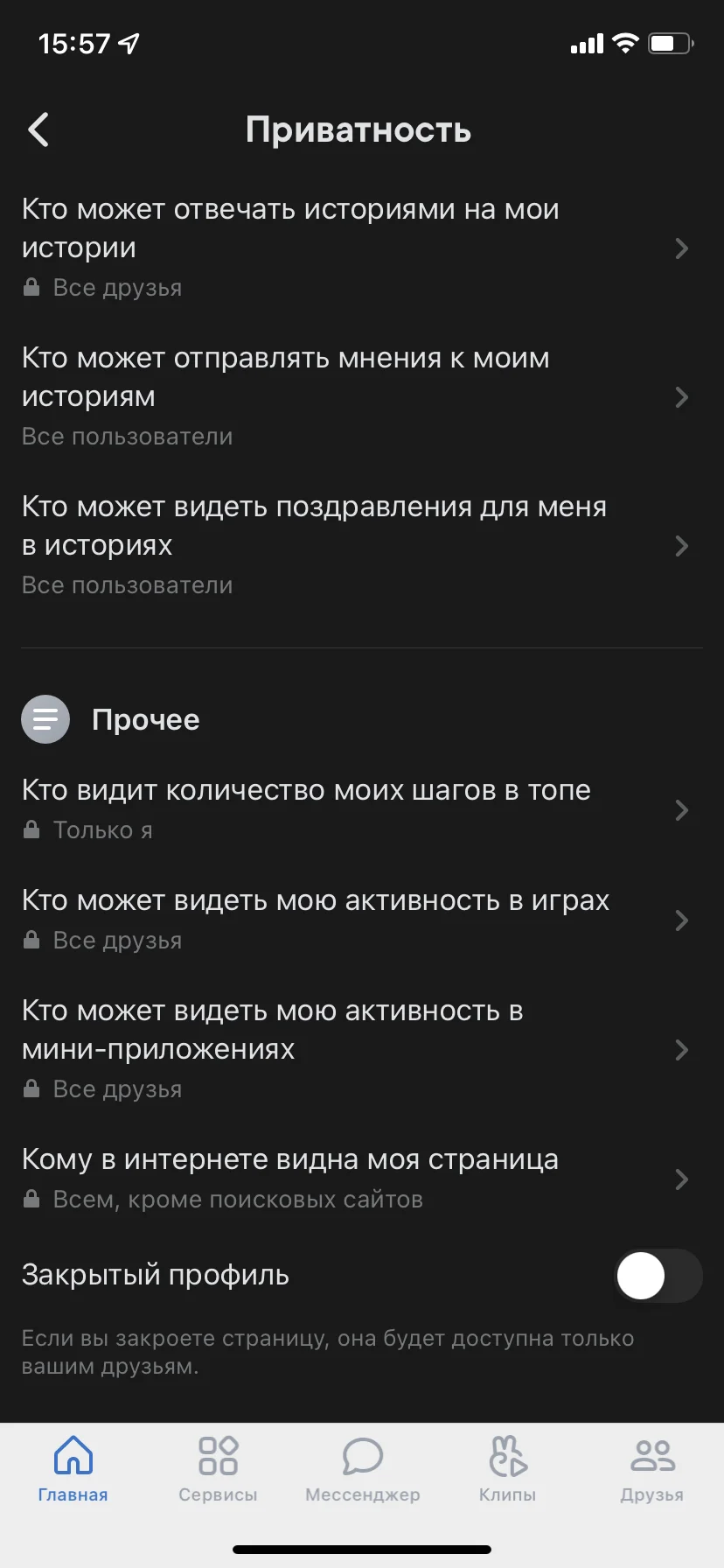Screen dimensions: 724x1568
Task: Click lock icon beside Все друзья for games
Action: [31, 940]
